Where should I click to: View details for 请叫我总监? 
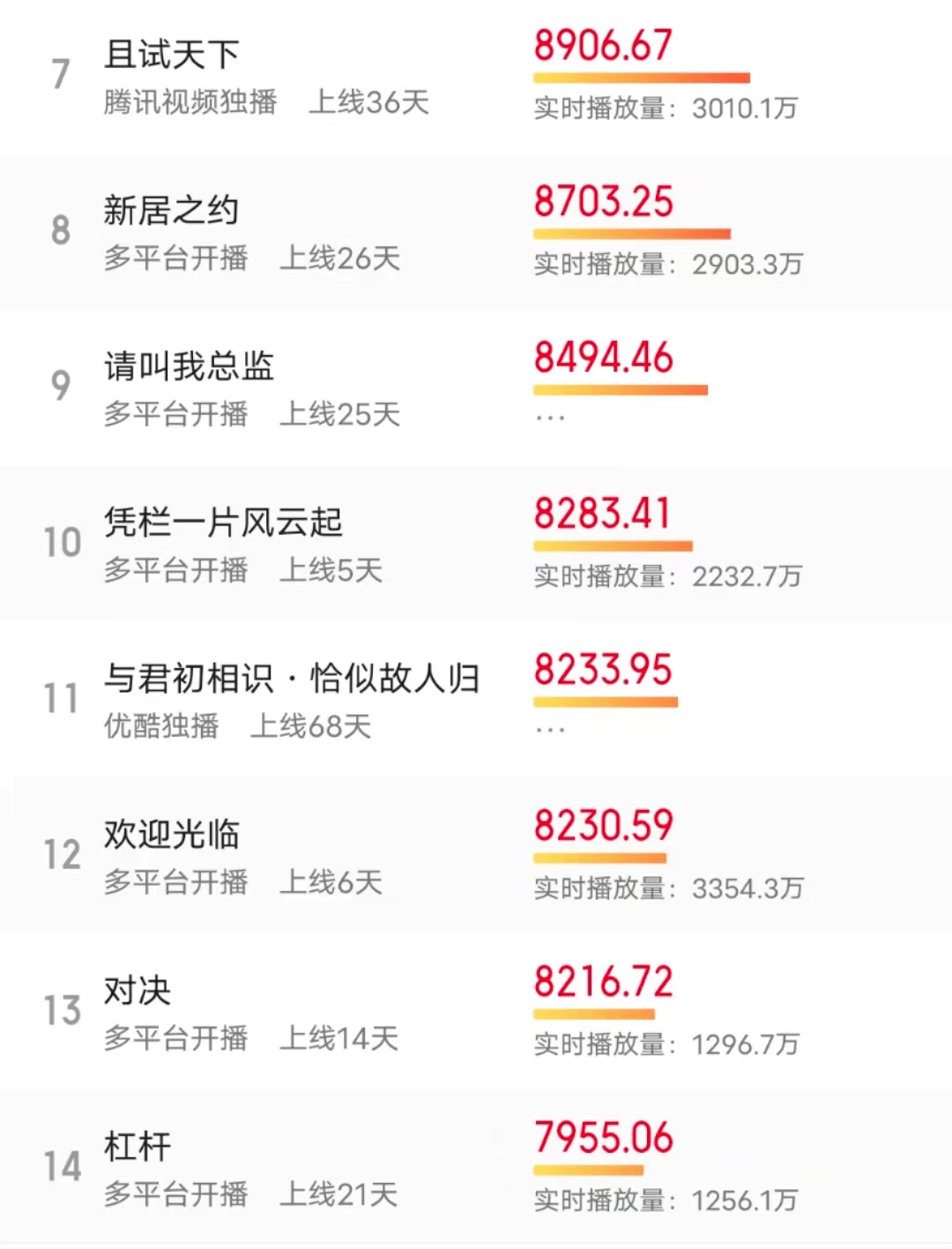189,366
